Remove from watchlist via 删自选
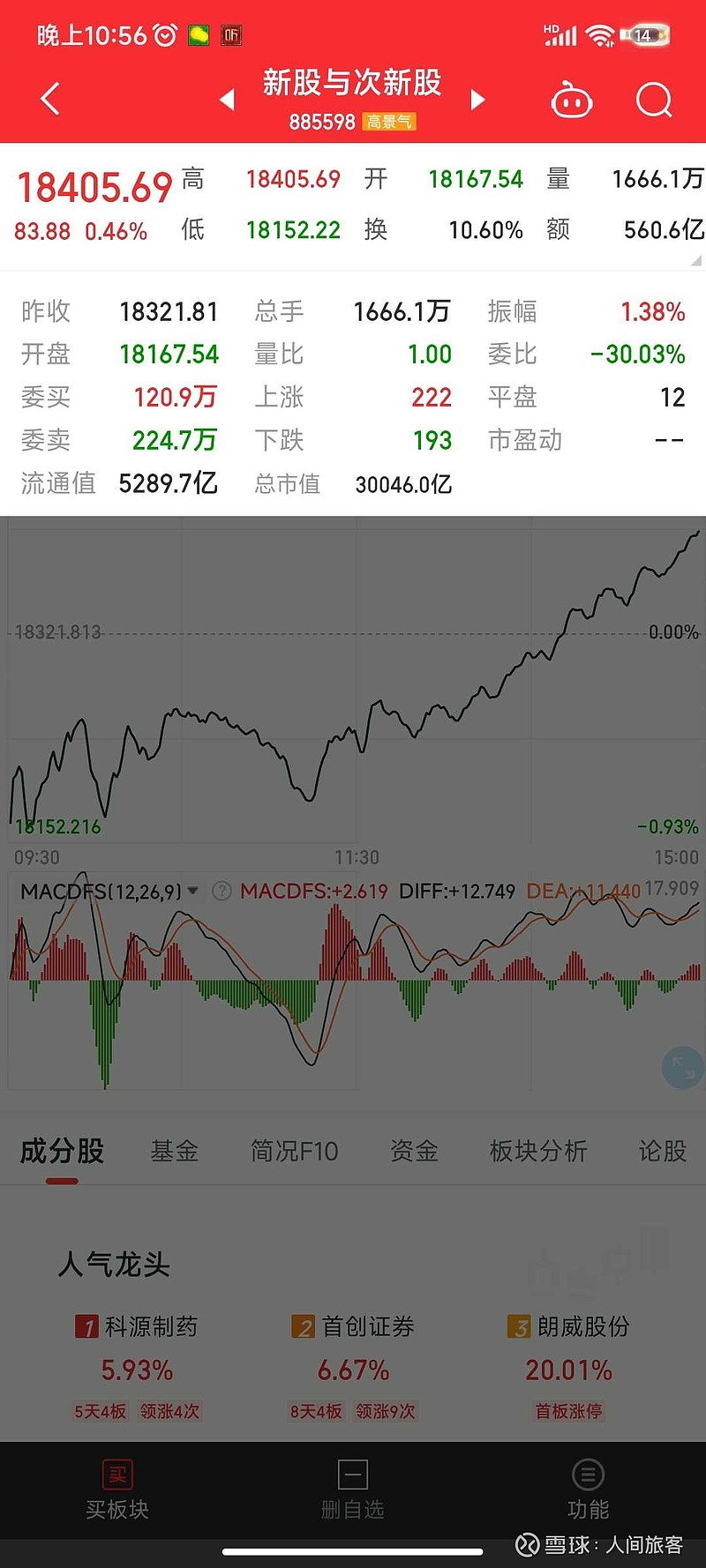Viewport: 706px width, 1568px height. click(x=353, y=1490)
